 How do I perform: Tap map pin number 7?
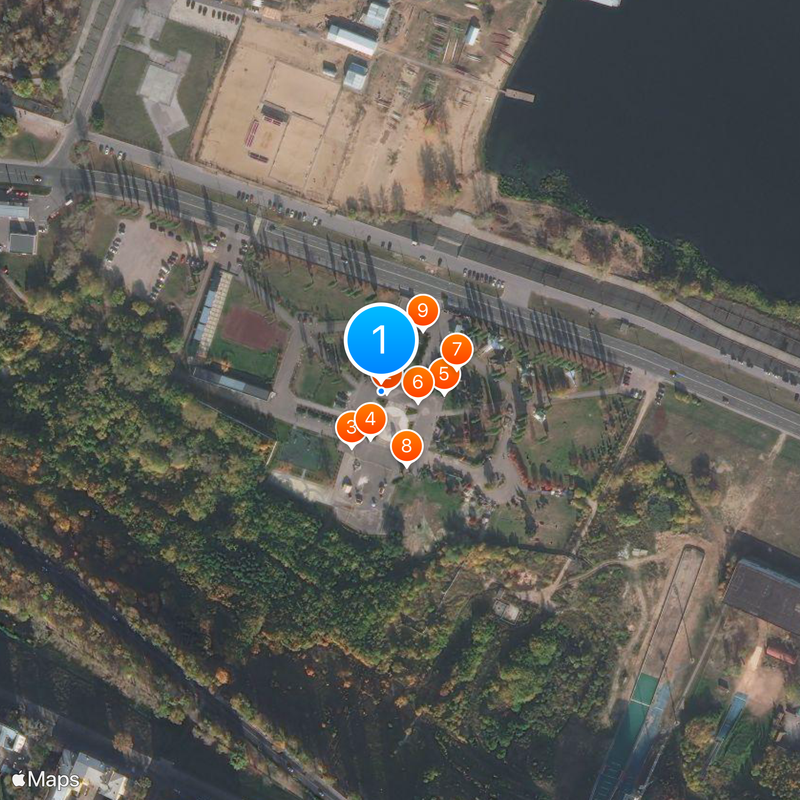[x=457, y=350]
